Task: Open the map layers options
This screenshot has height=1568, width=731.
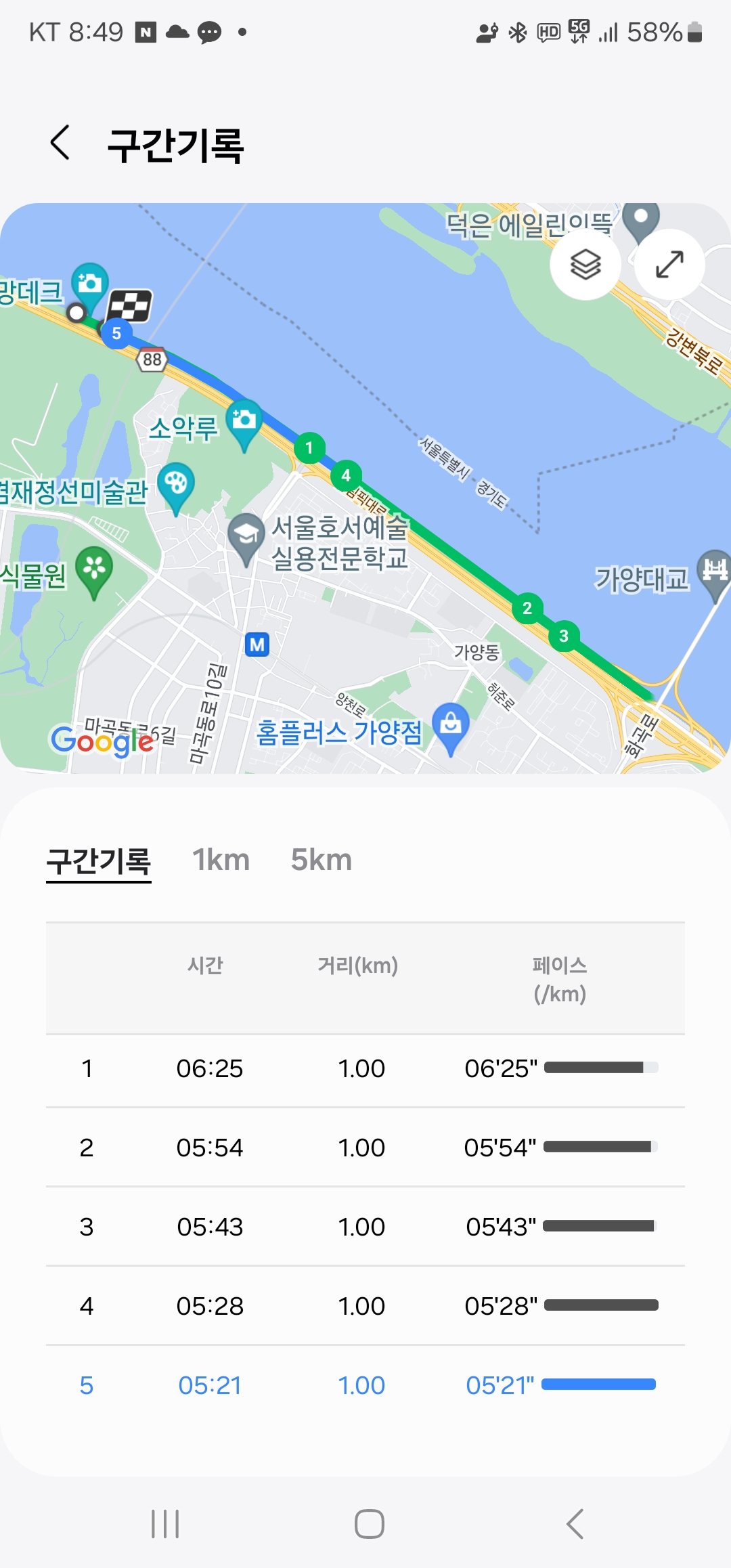Action: pos(585,264)
